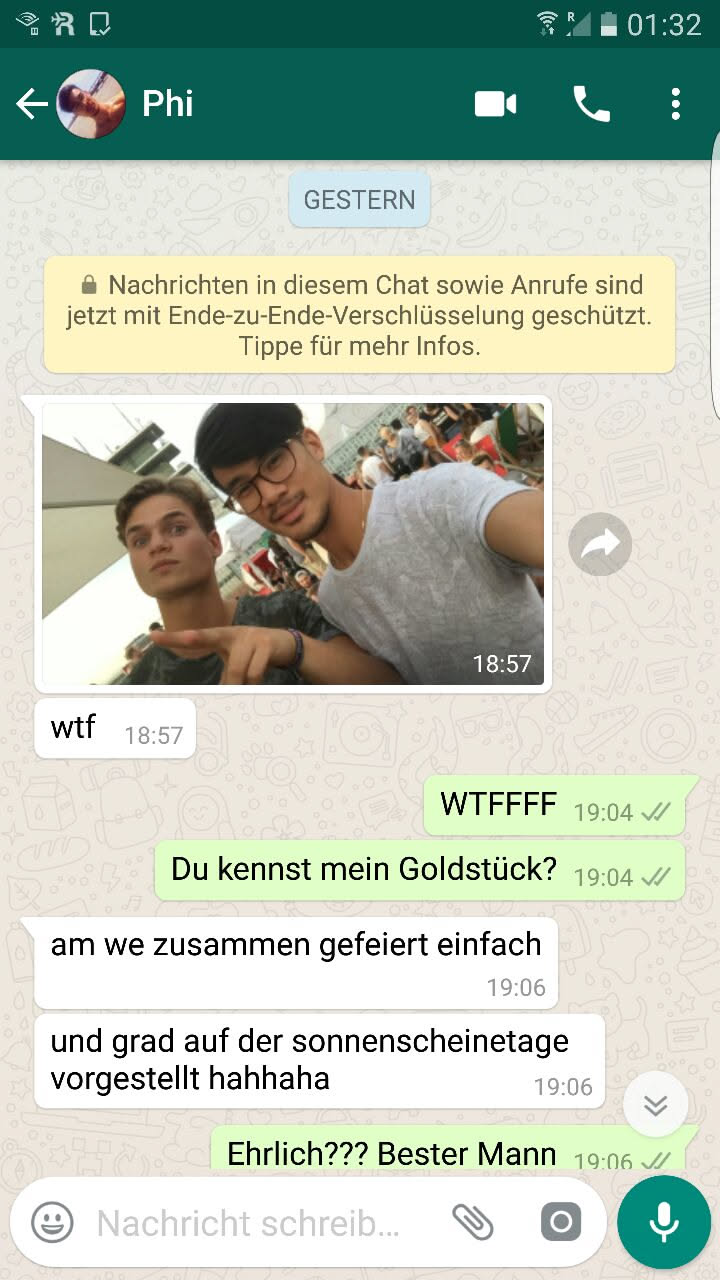This screenshot has width=720, height=1280.
Task: Open the overflow menu
Action: tap(676, 104)
